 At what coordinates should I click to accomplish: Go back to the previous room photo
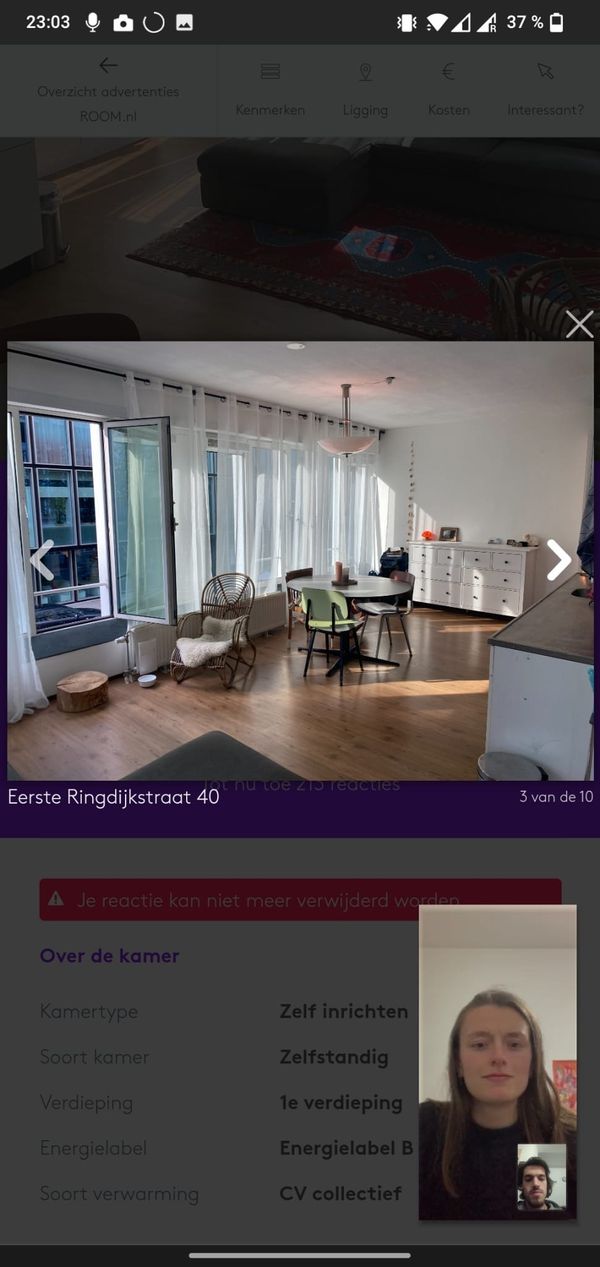42,560
